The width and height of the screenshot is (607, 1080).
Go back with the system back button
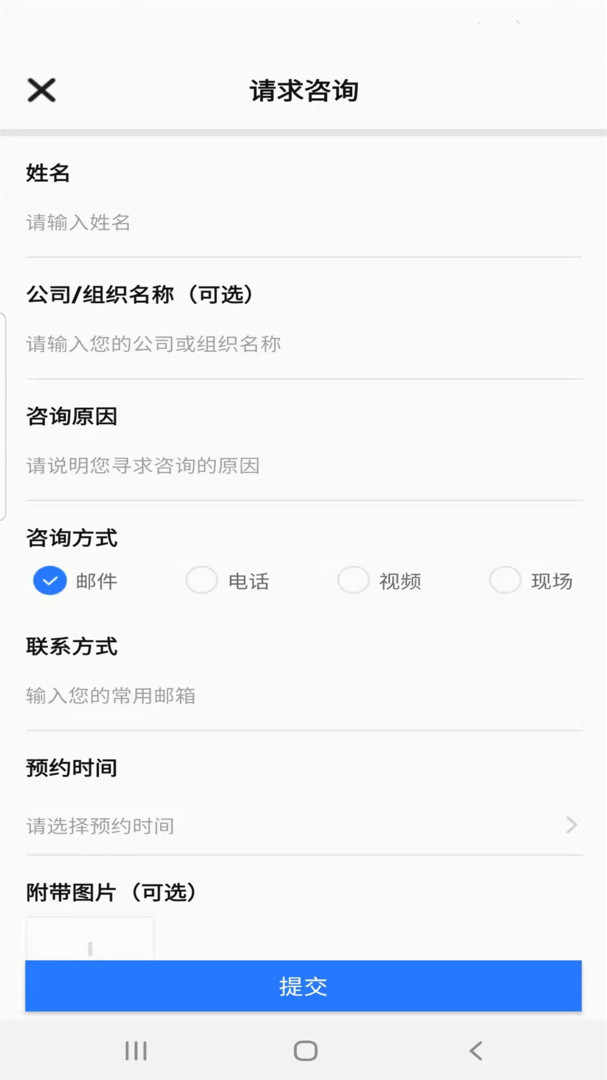475,1050
